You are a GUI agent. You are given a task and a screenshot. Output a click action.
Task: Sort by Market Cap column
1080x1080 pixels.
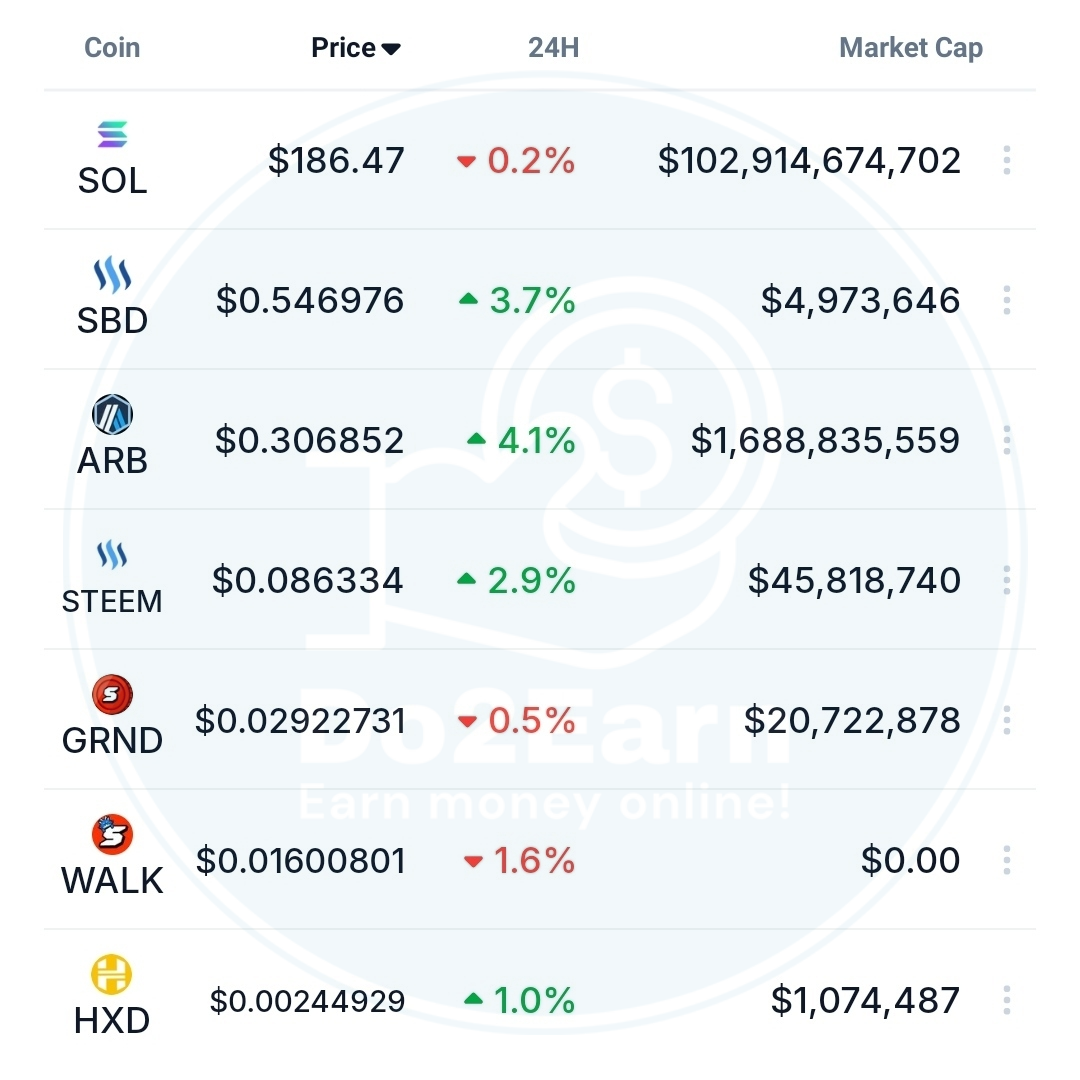tap(911, 48)
